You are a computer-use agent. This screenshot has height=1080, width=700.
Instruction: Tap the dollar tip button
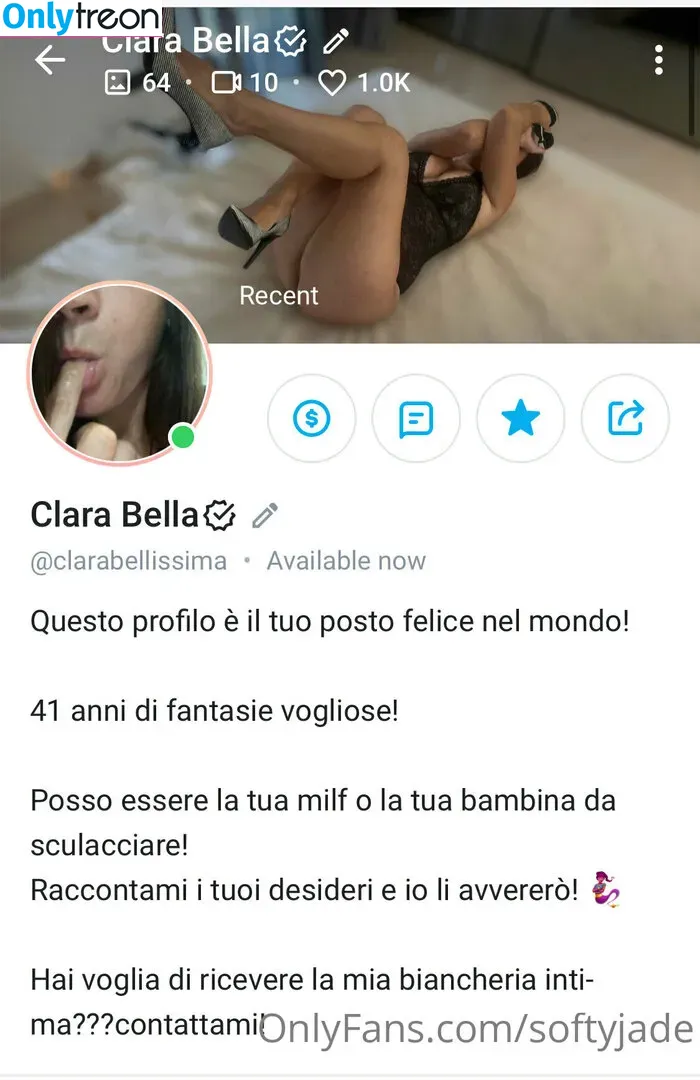coord(311,418)
